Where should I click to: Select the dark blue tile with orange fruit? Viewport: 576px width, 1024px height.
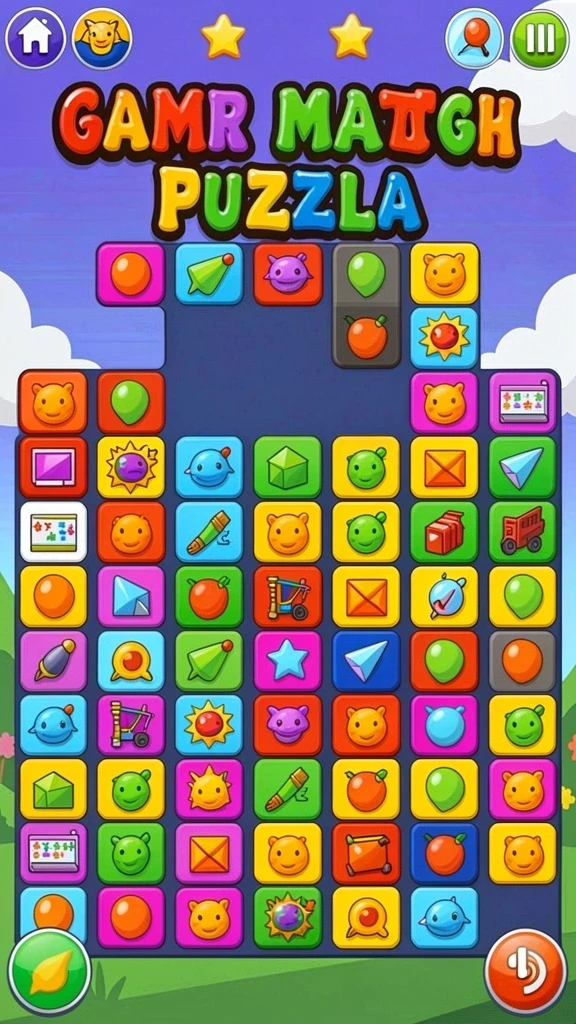pos(444,854)
